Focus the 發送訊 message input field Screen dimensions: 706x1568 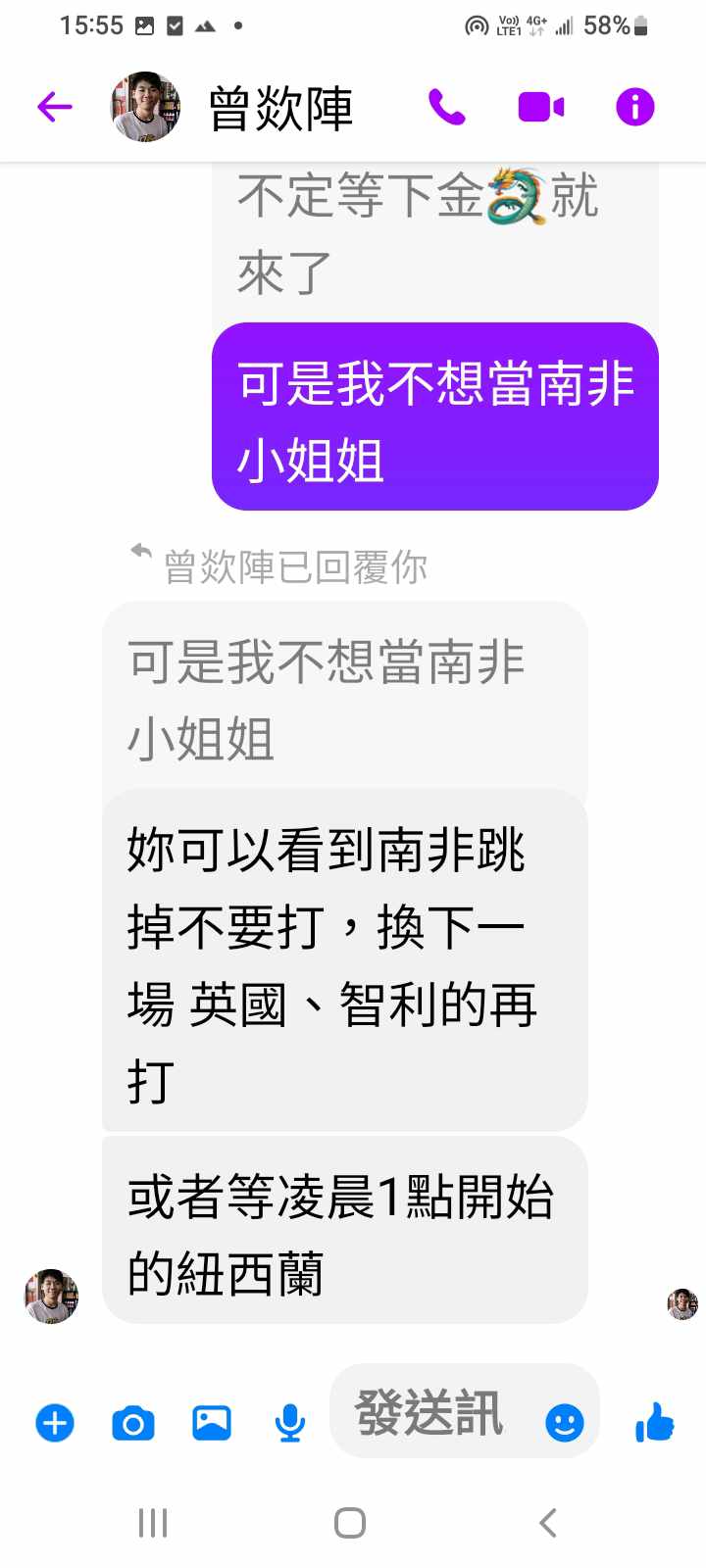431,1412
